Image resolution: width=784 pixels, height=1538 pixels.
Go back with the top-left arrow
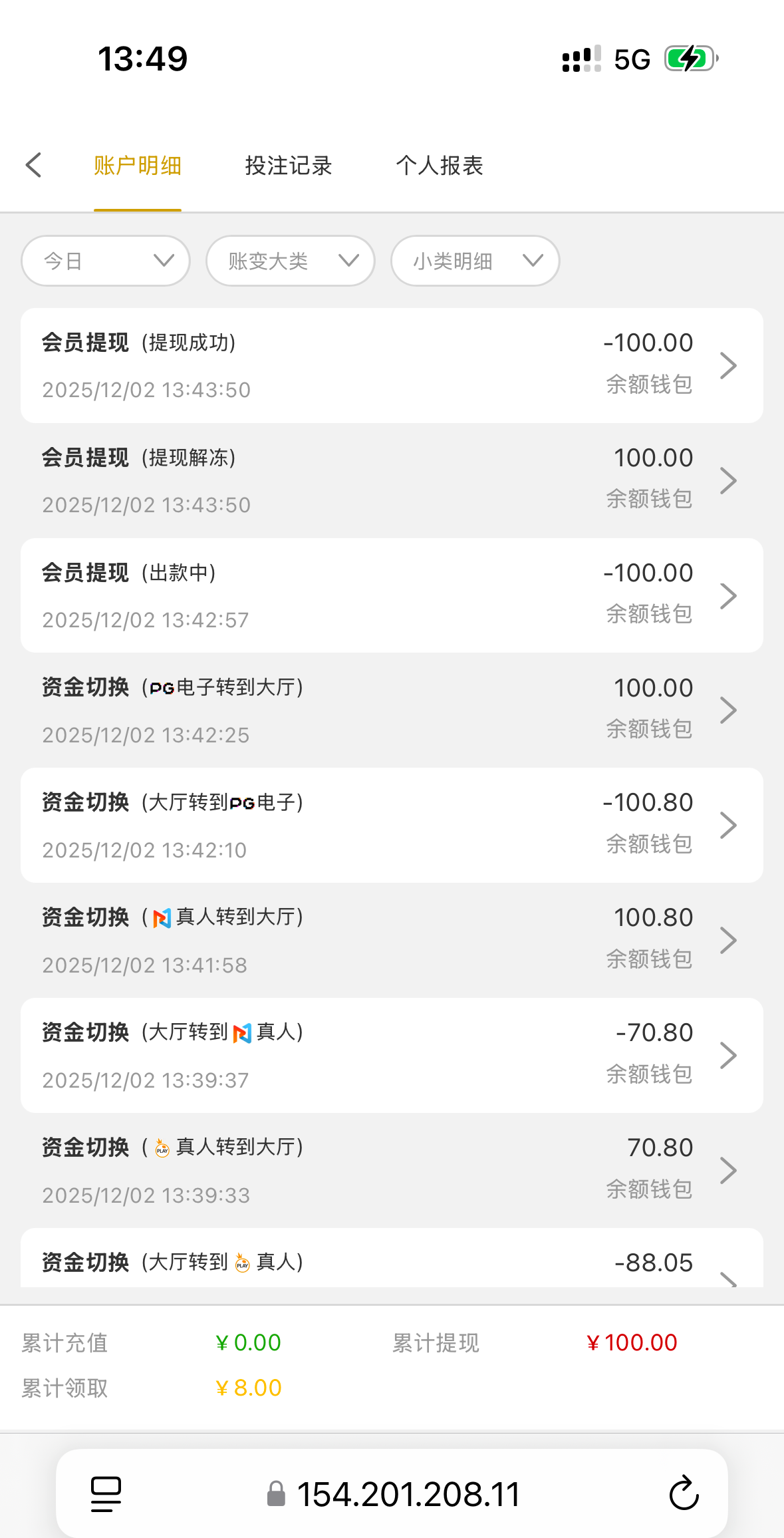(33, 165)
